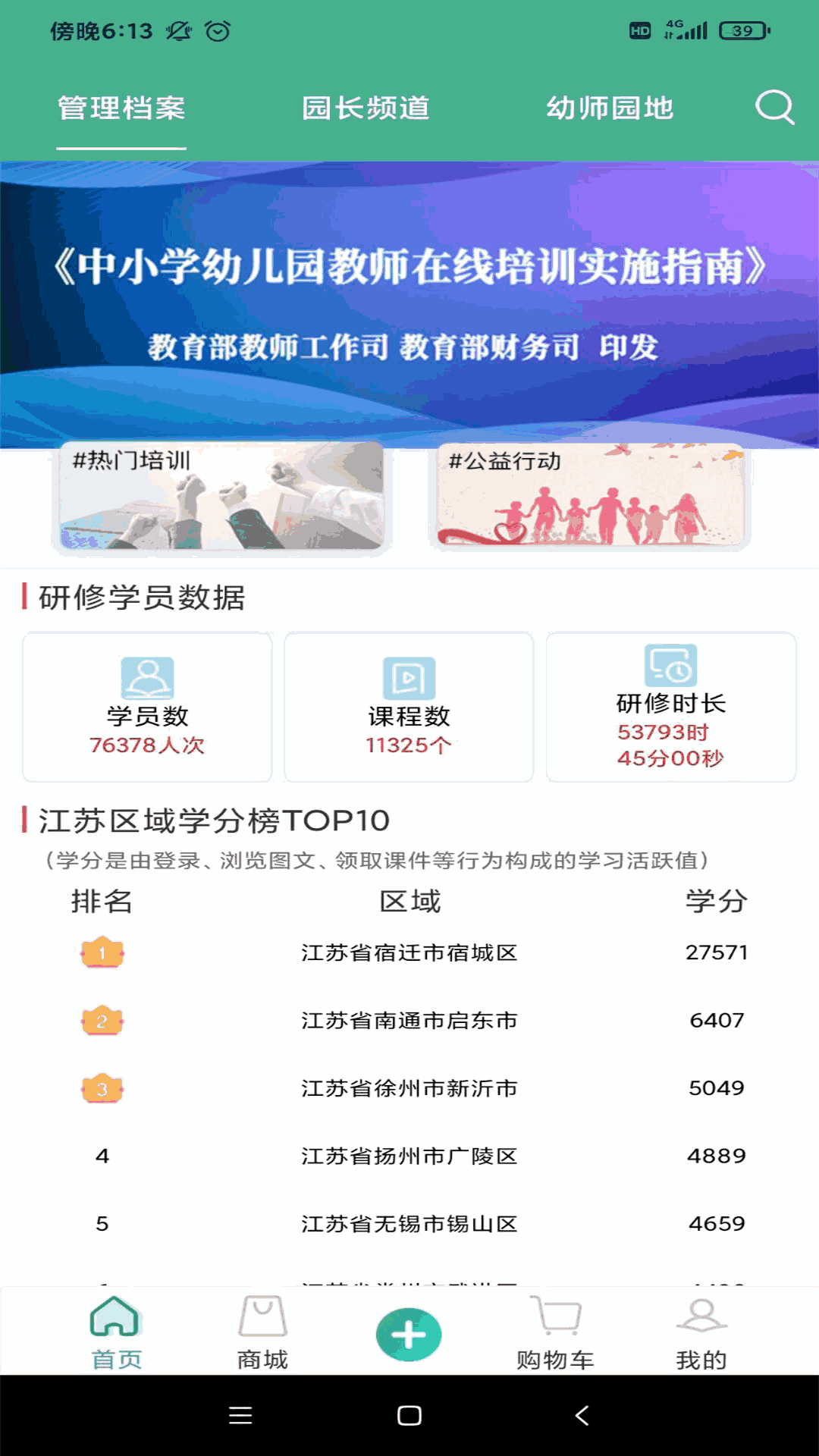Tap the green plus button

409,1335
